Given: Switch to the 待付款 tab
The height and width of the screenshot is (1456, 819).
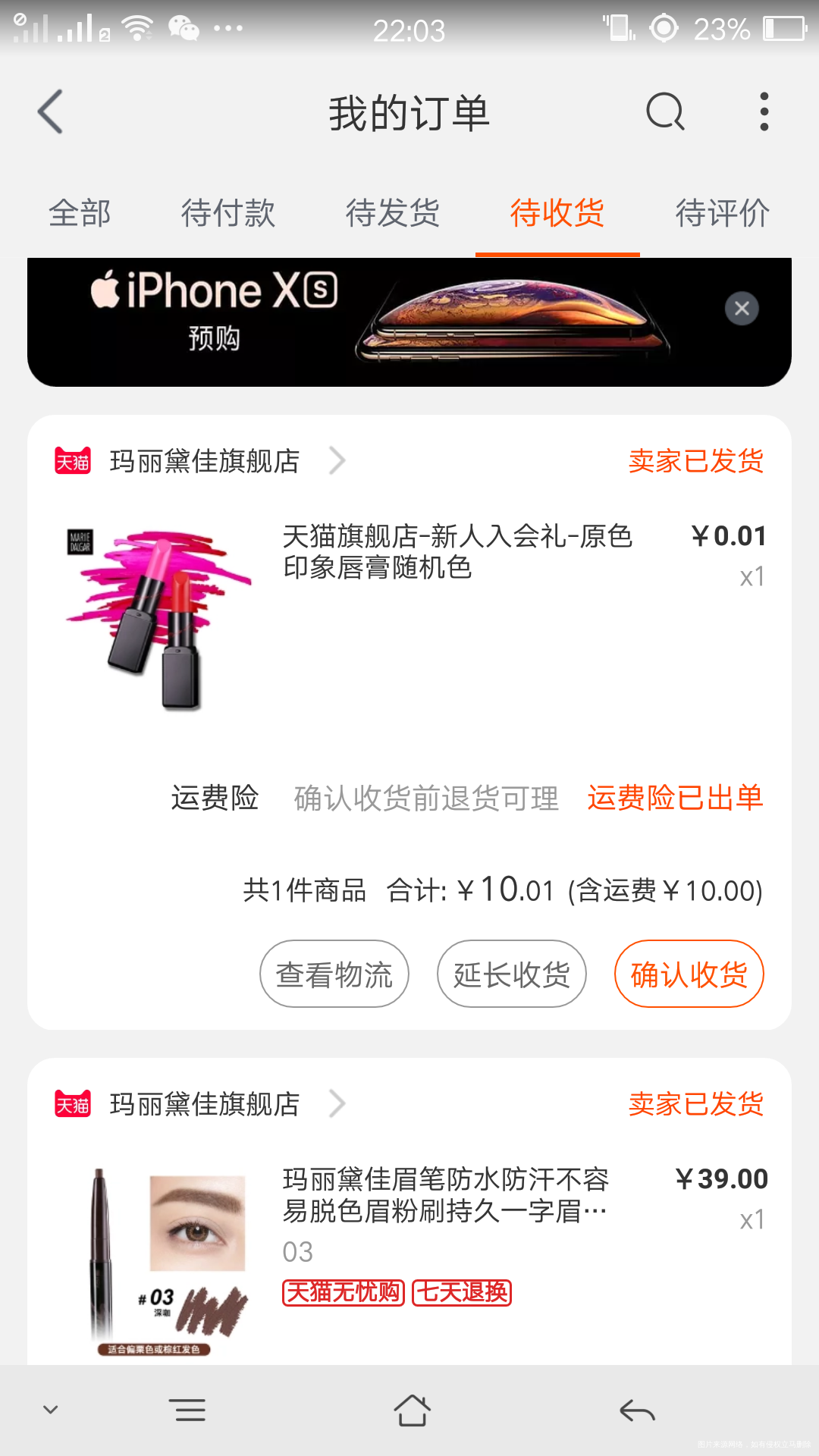Looking at the screenshot, I should coord(227,213).
